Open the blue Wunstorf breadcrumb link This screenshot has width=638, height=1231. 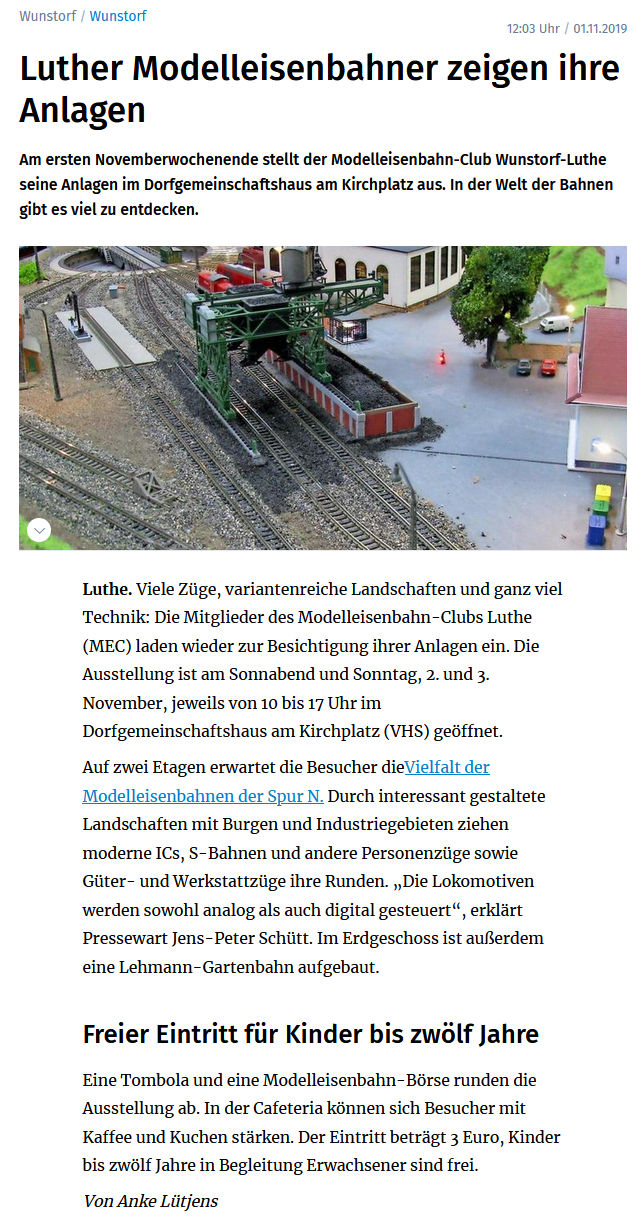tap(118, 16)
